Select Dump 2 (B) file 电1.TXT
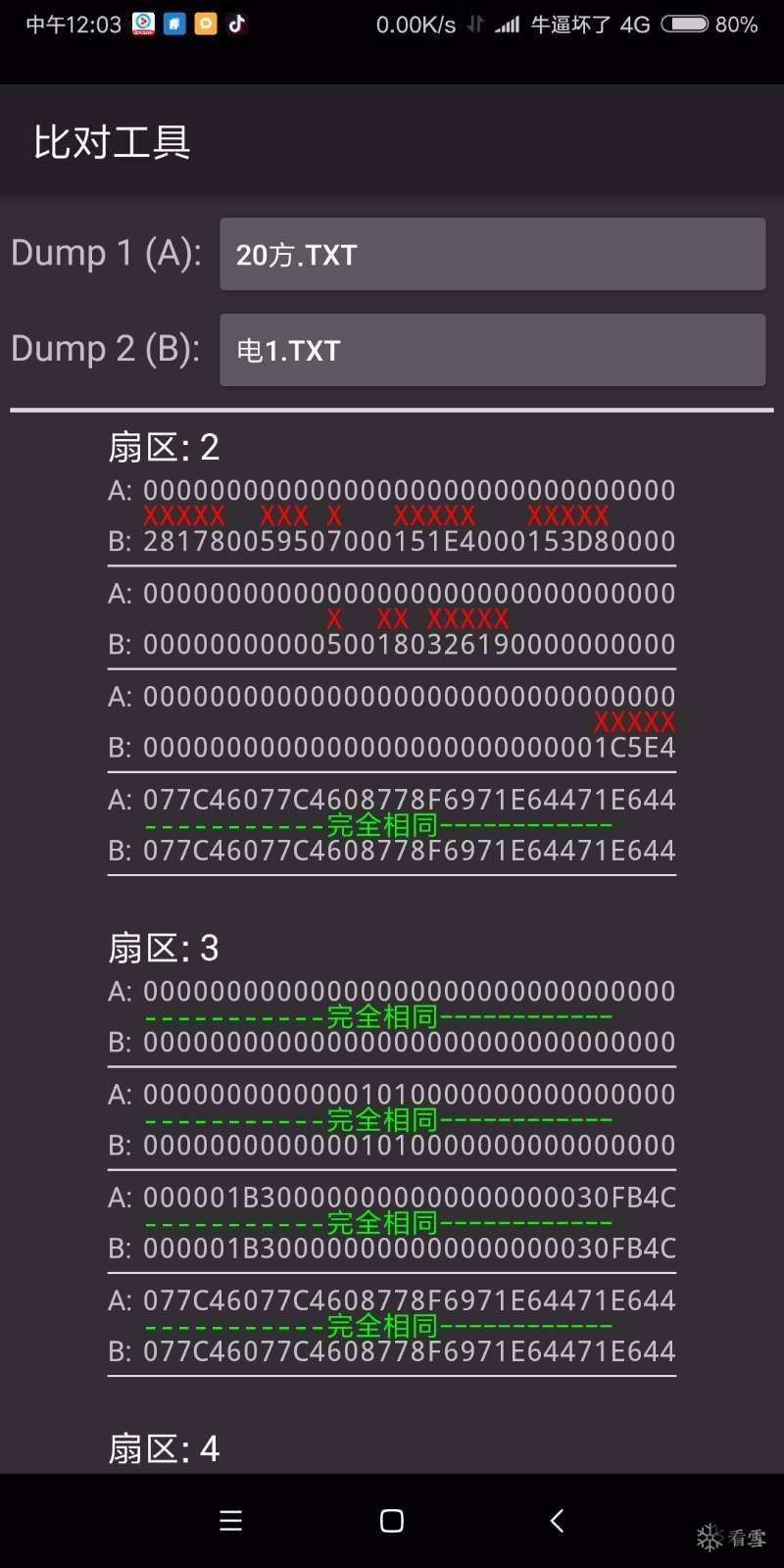This screenshot has width=784, height=1568. [492, 350]
